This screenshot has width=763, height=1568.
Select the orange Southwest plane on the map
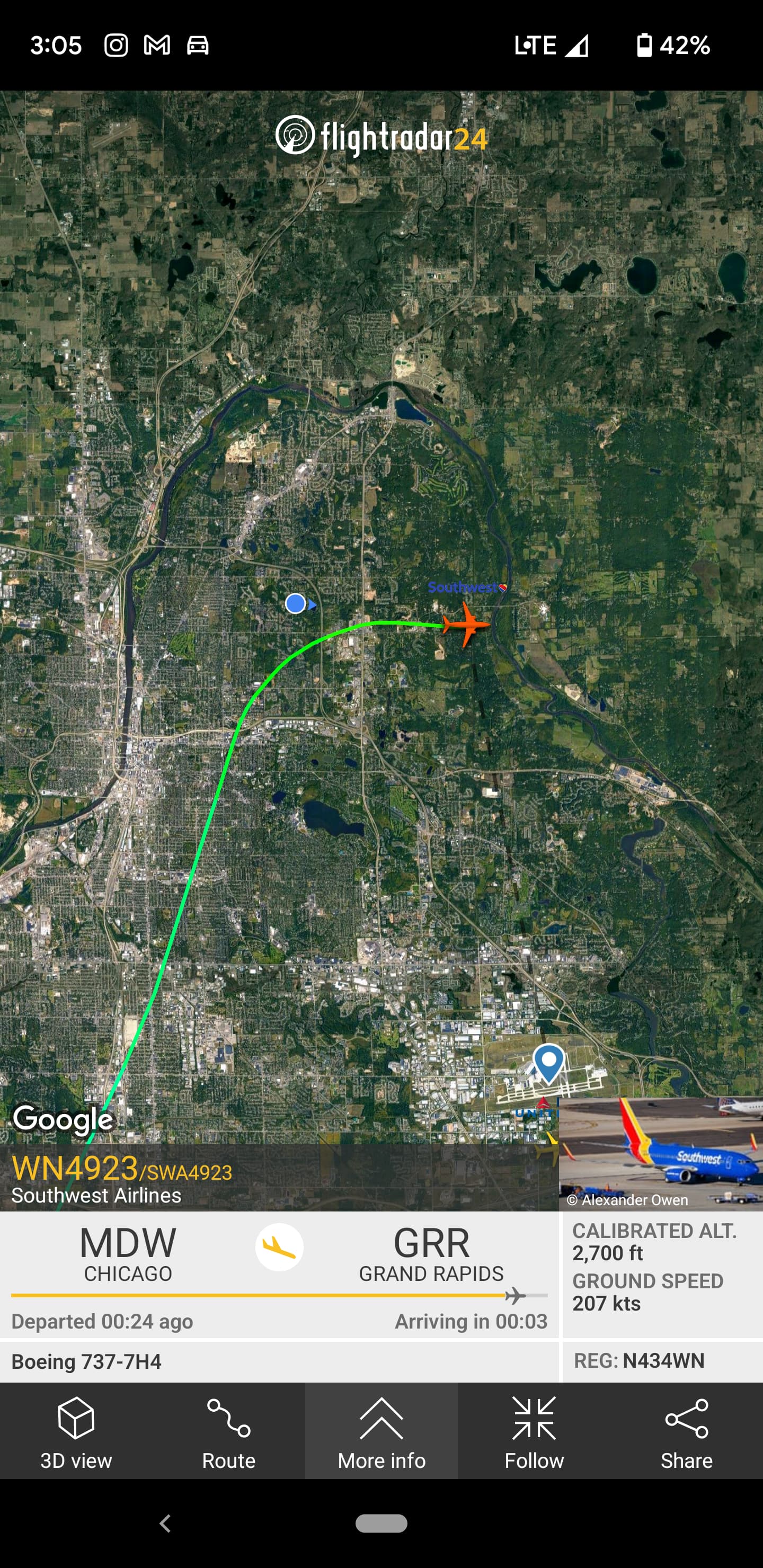pos(466,624)
